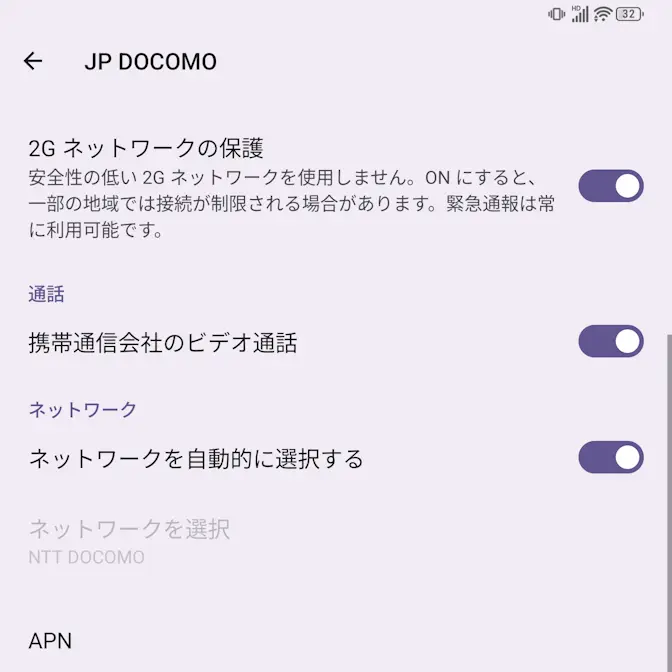Toggle 2G ネットワークの保護 switch
The height and width of the screenshot is (672, 672).
610,186
